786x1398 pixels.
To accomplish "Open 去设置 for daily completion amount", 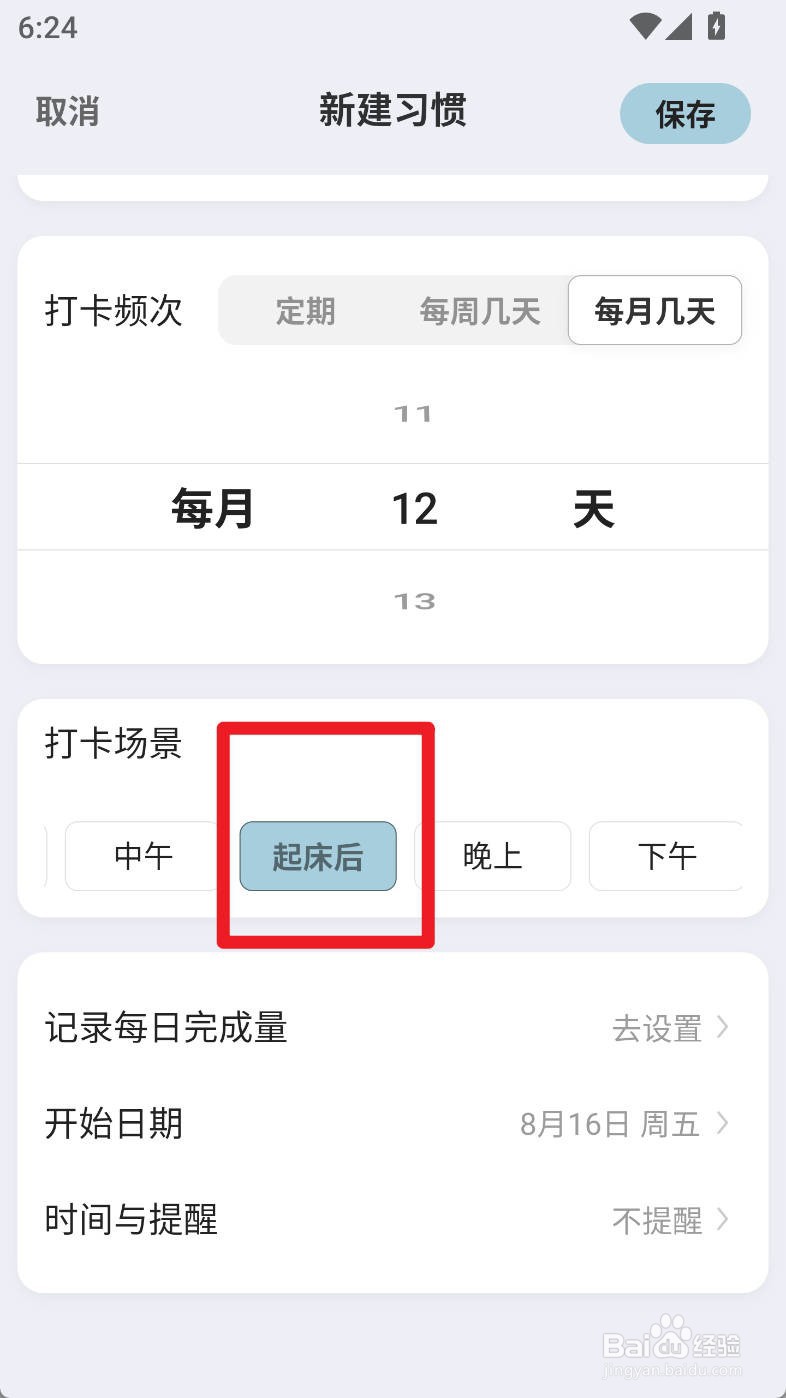I will [655, 1028].
